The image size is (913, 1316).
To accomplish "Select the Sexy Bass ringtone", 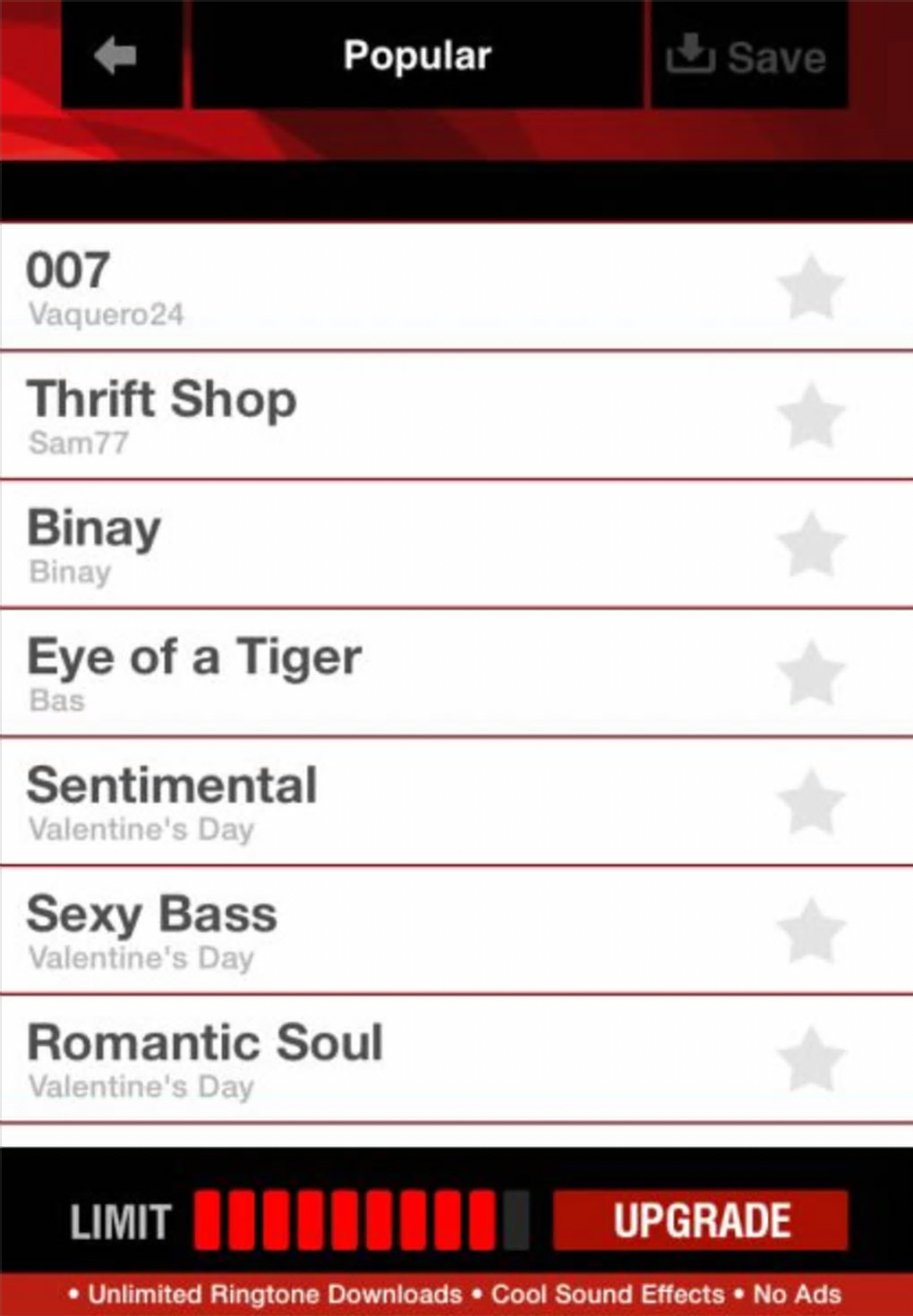I will coord(358,930).
